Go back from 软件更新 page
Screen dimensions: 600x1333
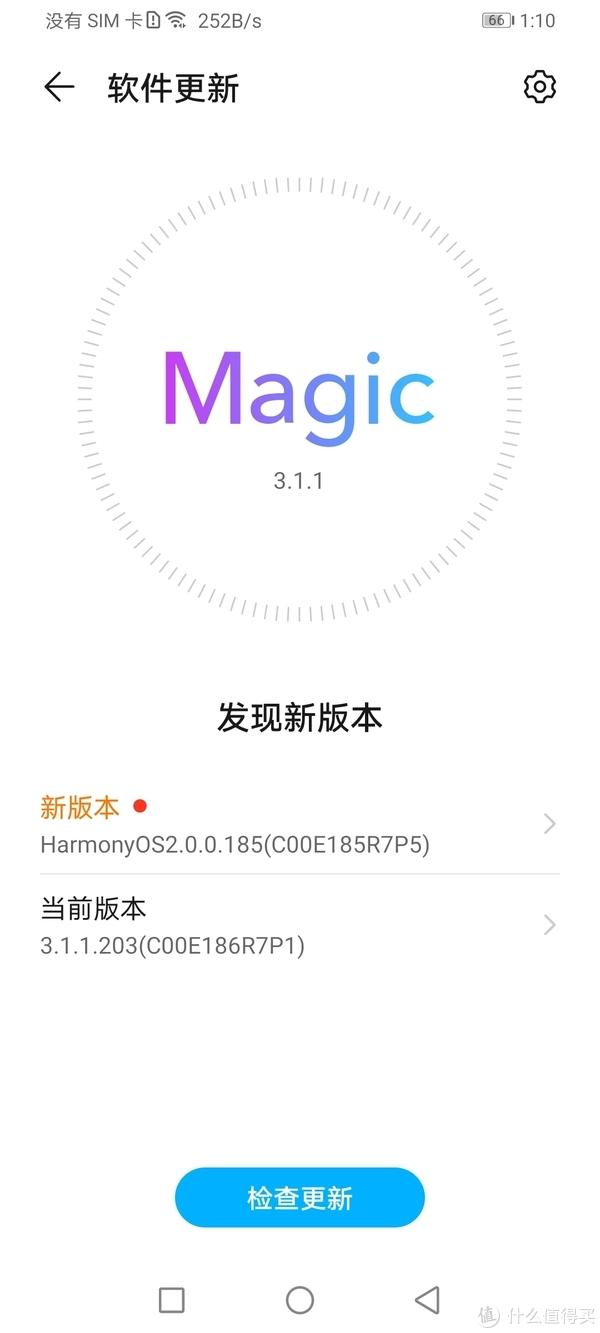[x=59, y=88]
